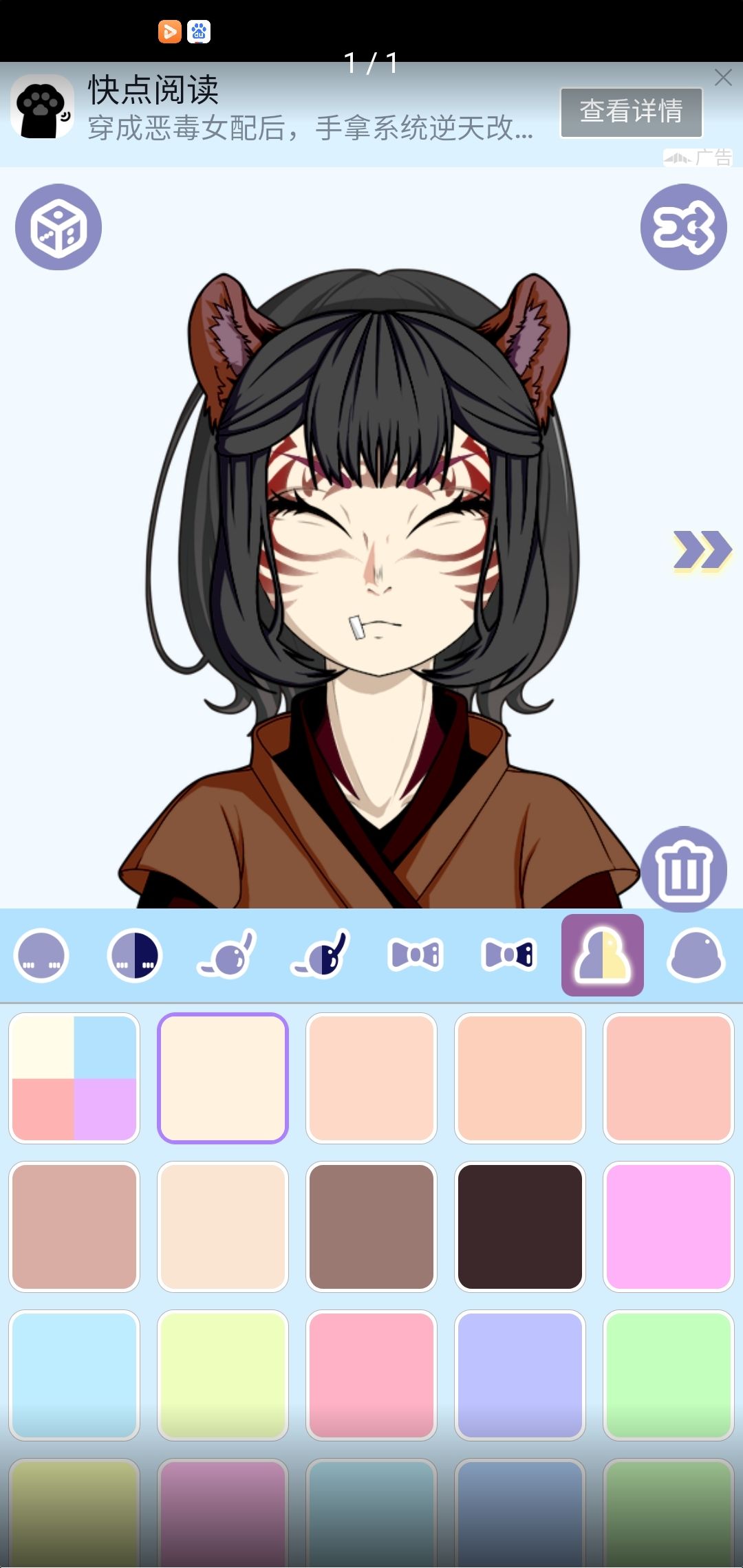
Task: Click the shuffle arrows icon
Action: pyautogui.click(x=683, y=229)
